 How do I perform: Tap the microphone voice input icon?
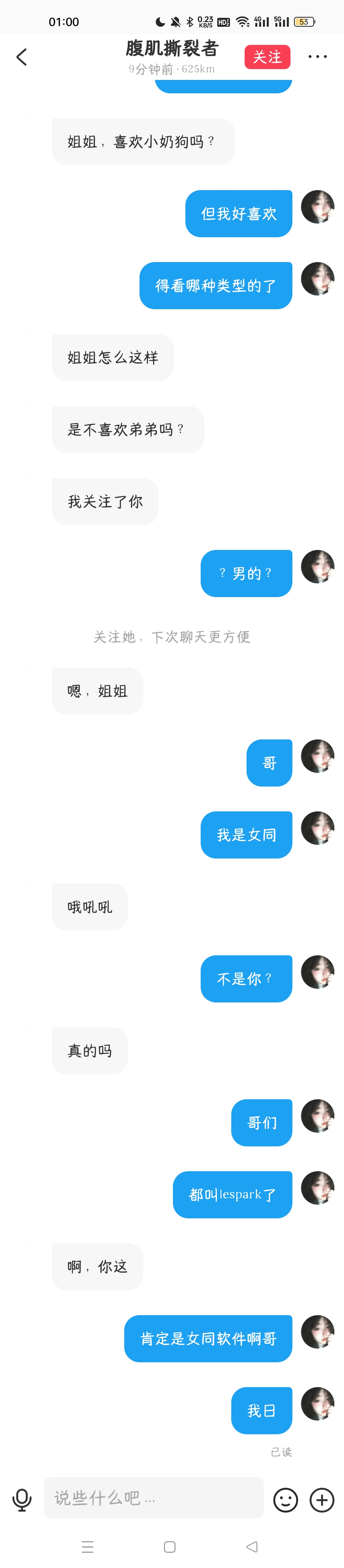22,1500
